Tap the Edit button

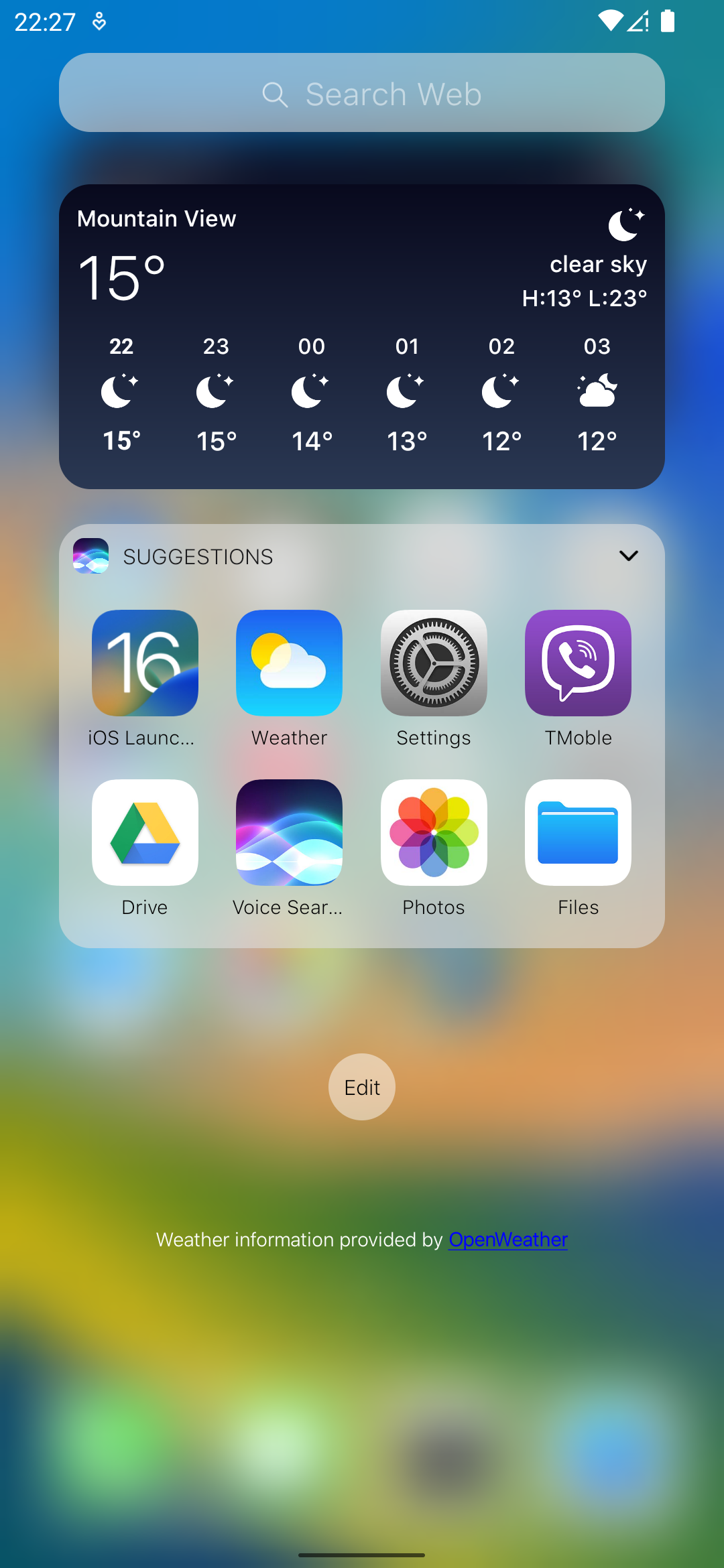tap(361, 1086)
